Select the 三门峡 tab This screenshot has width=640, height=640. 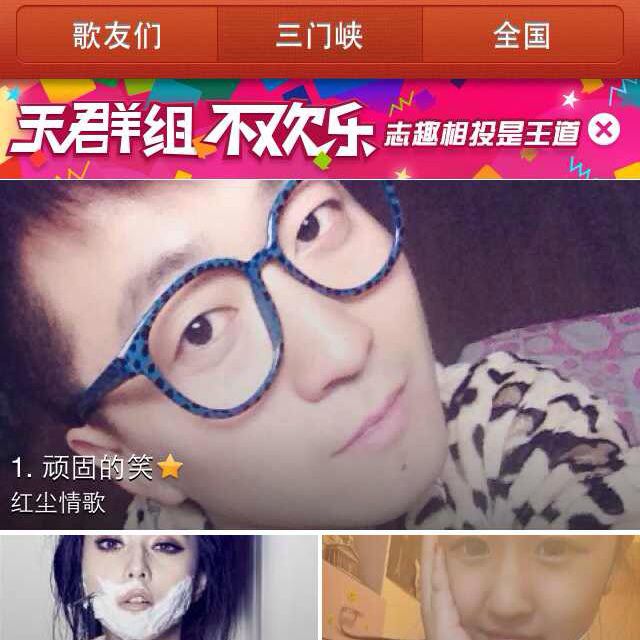click(x=319, y=37)
